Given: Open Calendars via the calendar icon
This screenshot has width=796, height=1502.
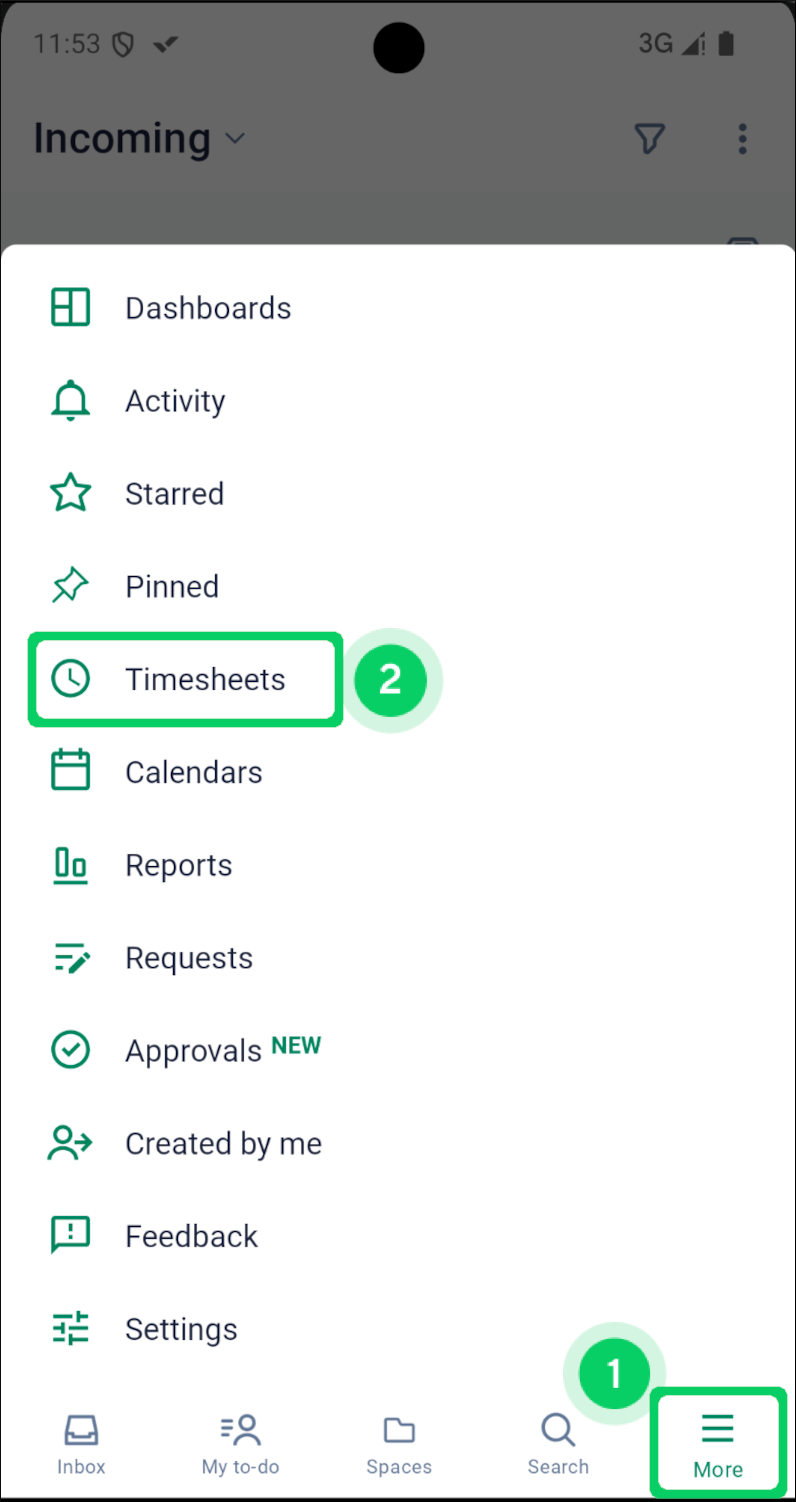Looking at the screenshot, I should click(x=70, y=770).
